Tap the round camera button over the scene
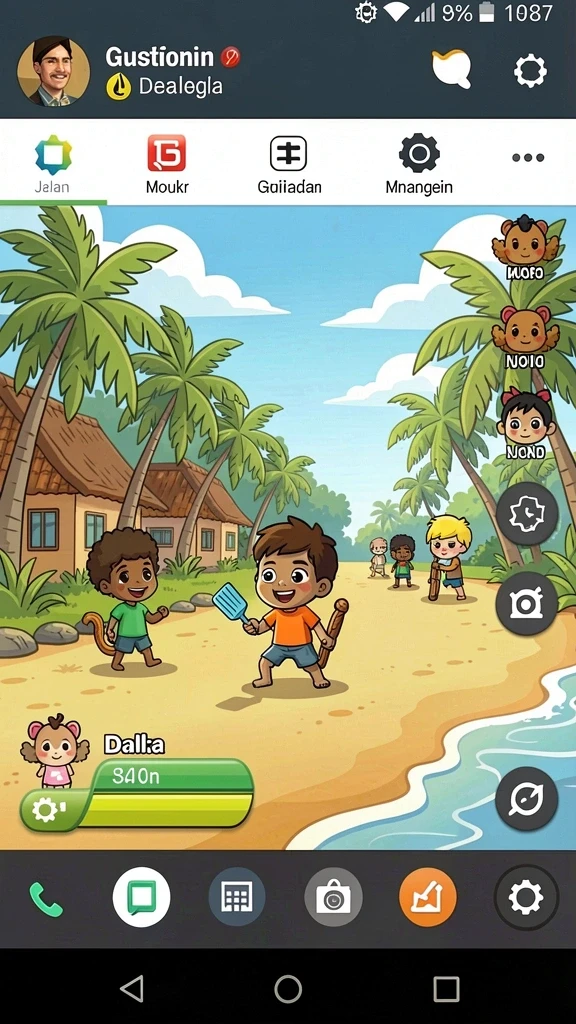Viewport: 576px width, 1024px height. tap(526, 603)
